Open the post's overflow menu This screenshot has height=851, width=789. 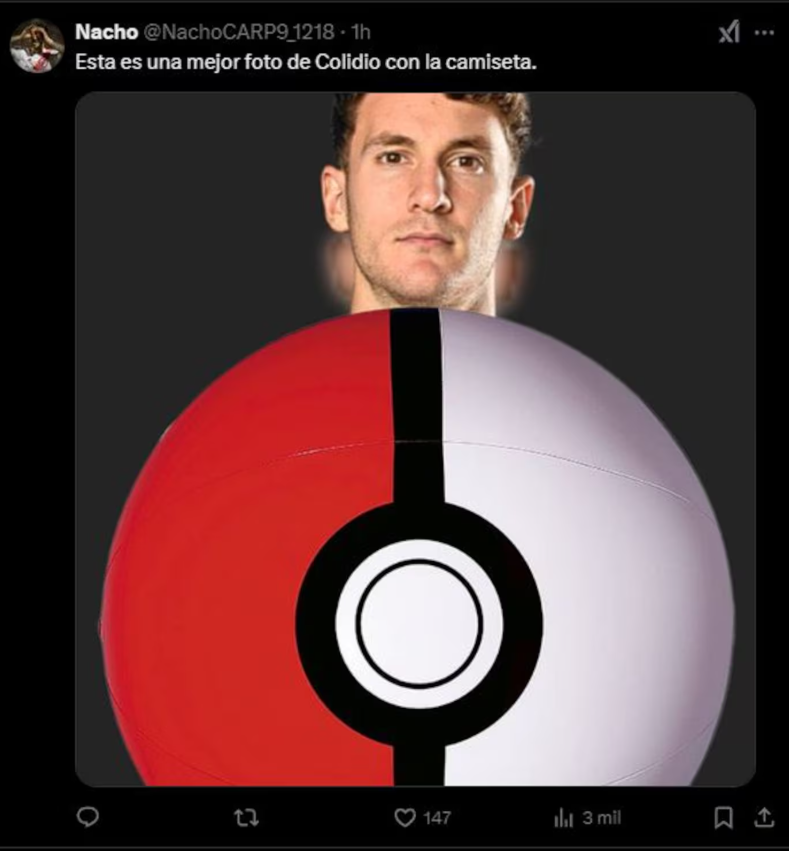(764, 33)
